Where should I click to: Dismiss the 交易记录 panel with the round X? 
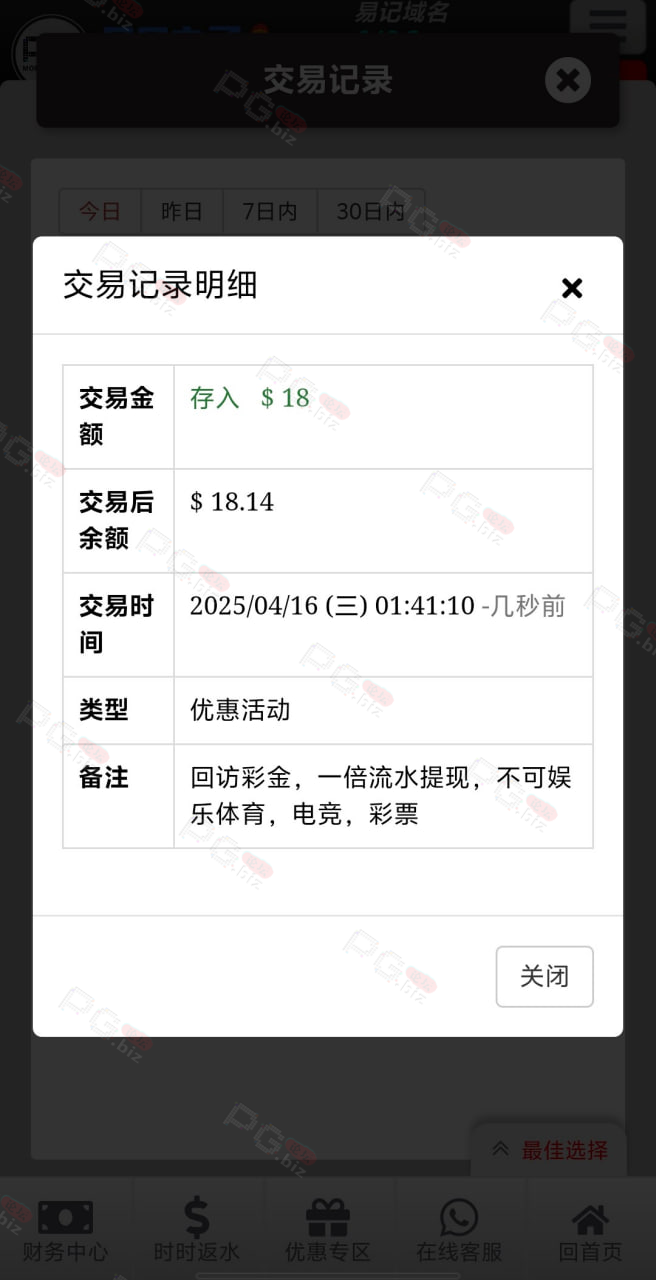tap(568, 80)
